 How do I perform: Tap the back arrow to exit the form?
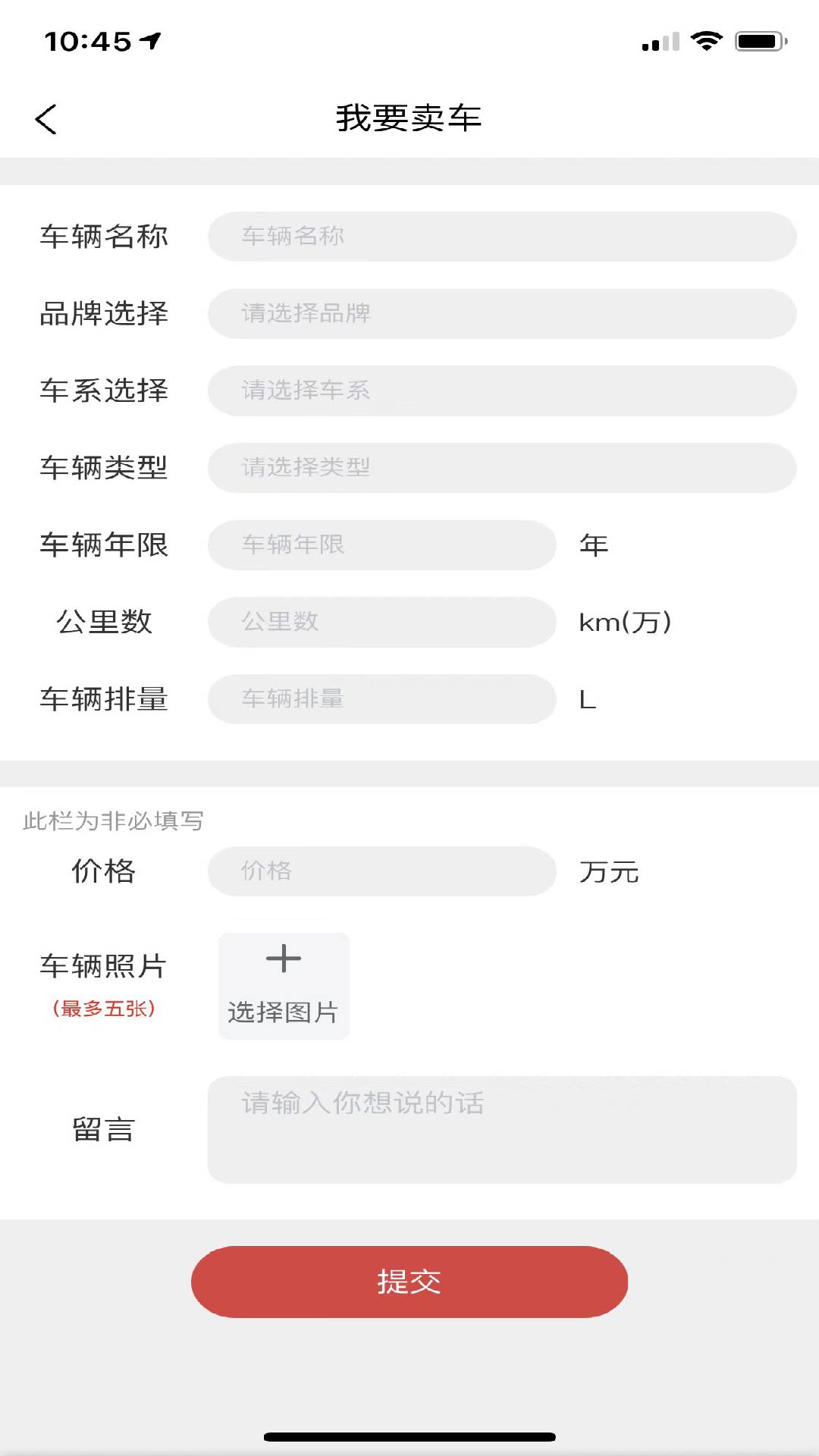pos(47,118)
